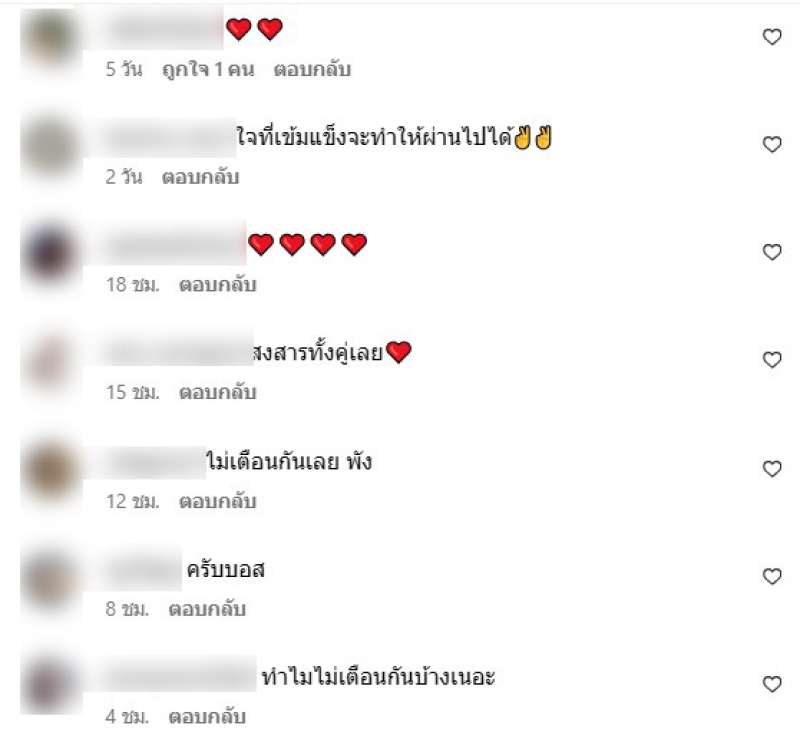Heart the comment 'สงสารทั้งคู่เลย'
800x755 pixels.
pyautogui.click(x=772, y=360)
